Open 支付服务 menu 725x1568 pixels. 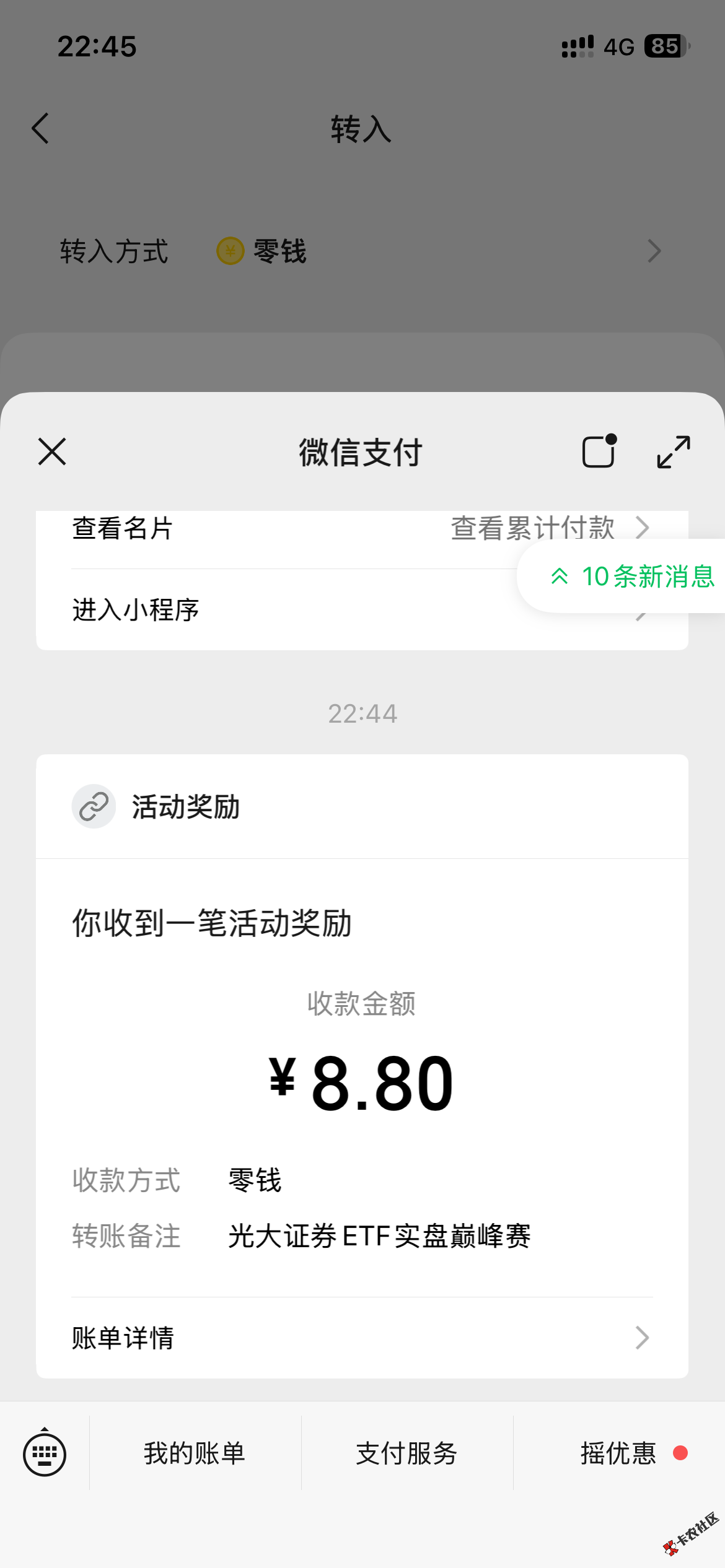pos(406,1453)
